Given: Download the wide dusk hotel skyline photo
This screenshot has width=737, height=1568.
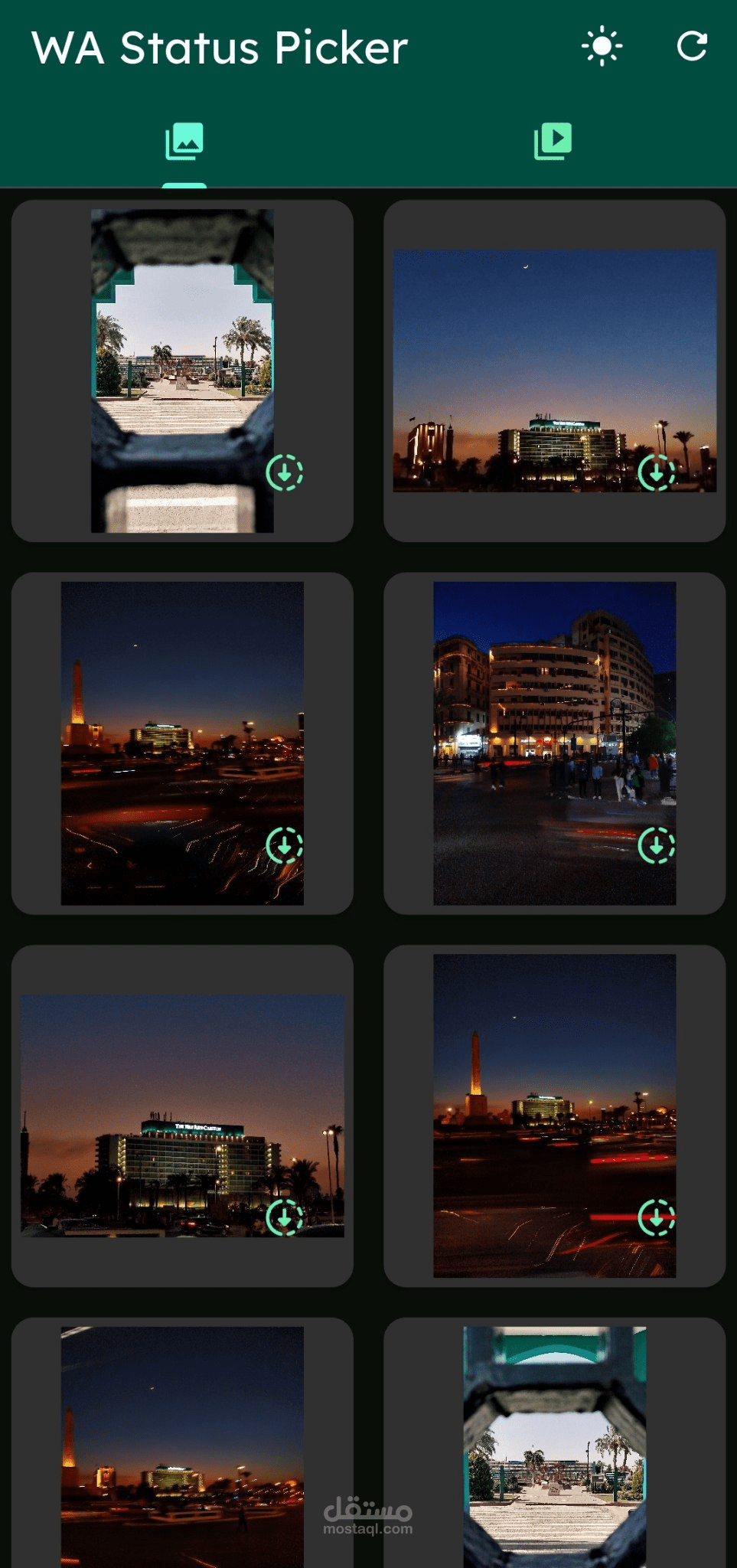Looking at the screenshot, I should (x=657, y=472).
